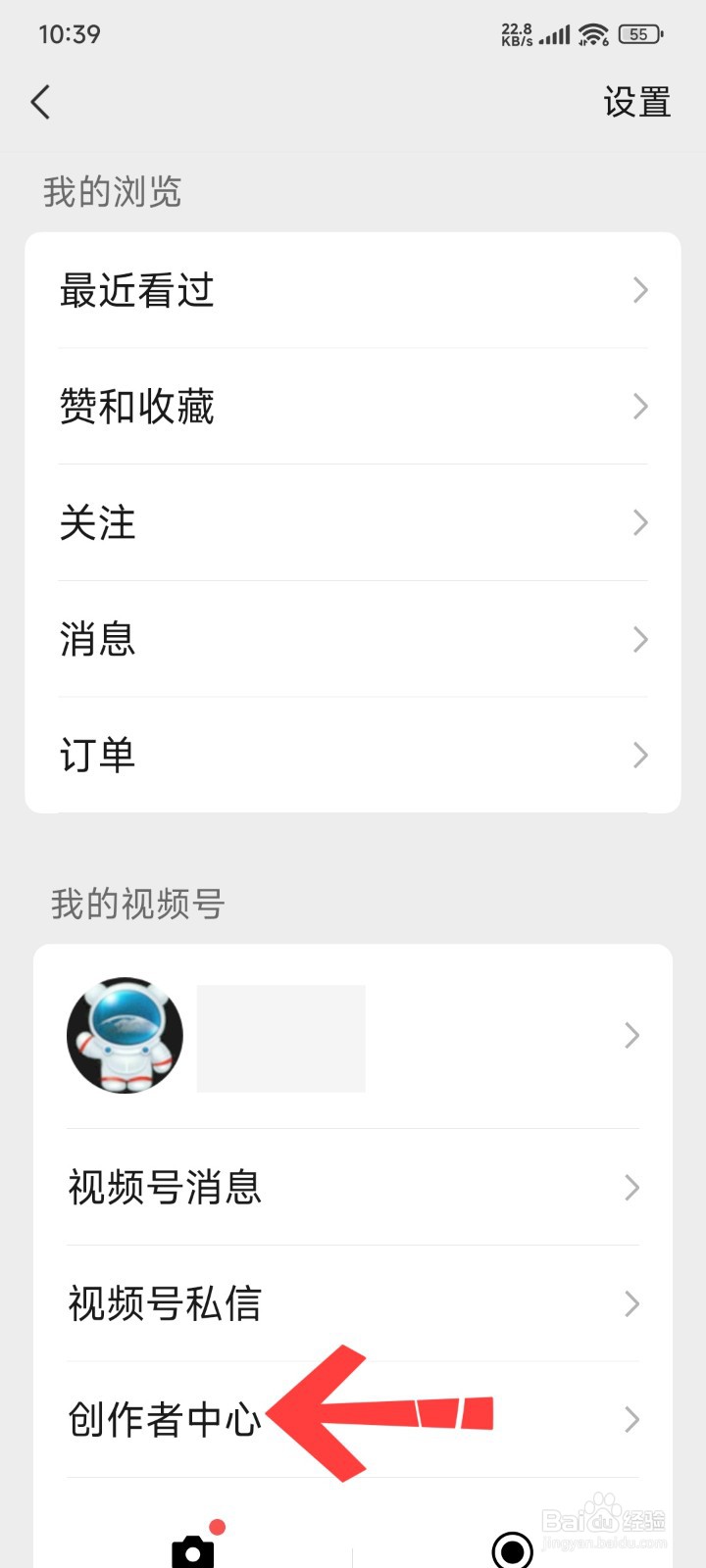This screenshot has width=706, height=1568.
Task: Expand the 赞和收藏 entry via its chevron
Action: tap(640, 406)
